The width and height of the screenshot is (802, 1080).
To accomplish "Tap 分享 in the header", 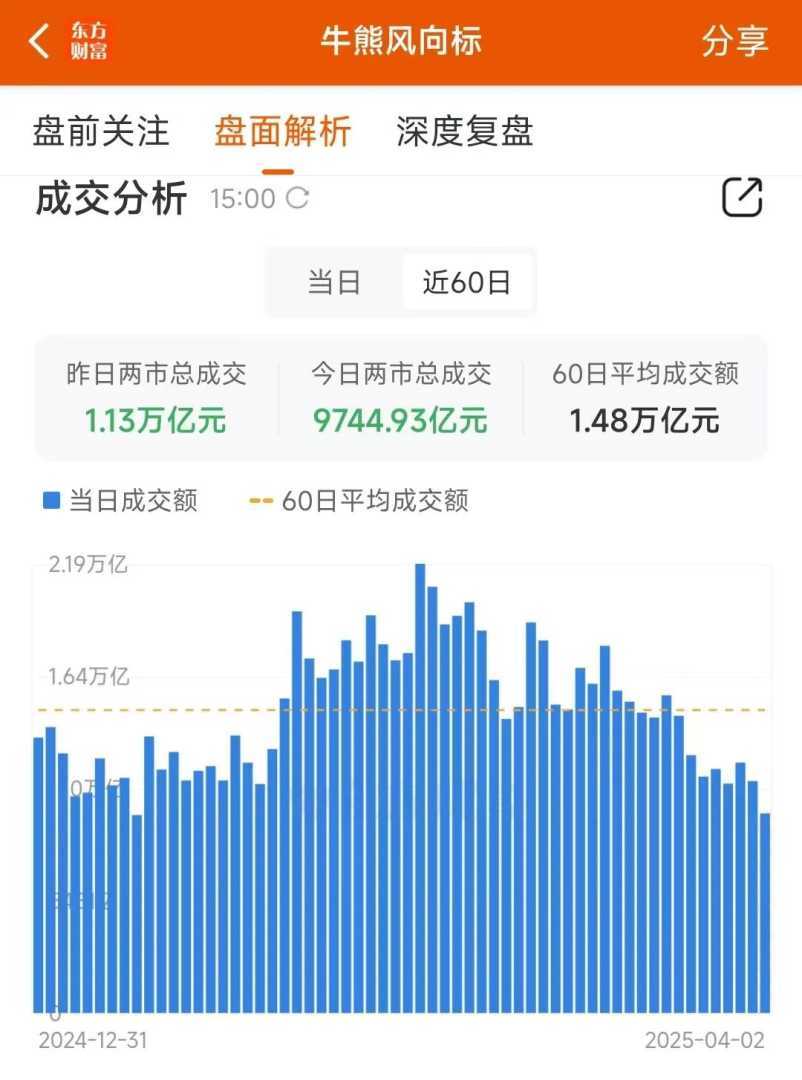I will (735, 41).
